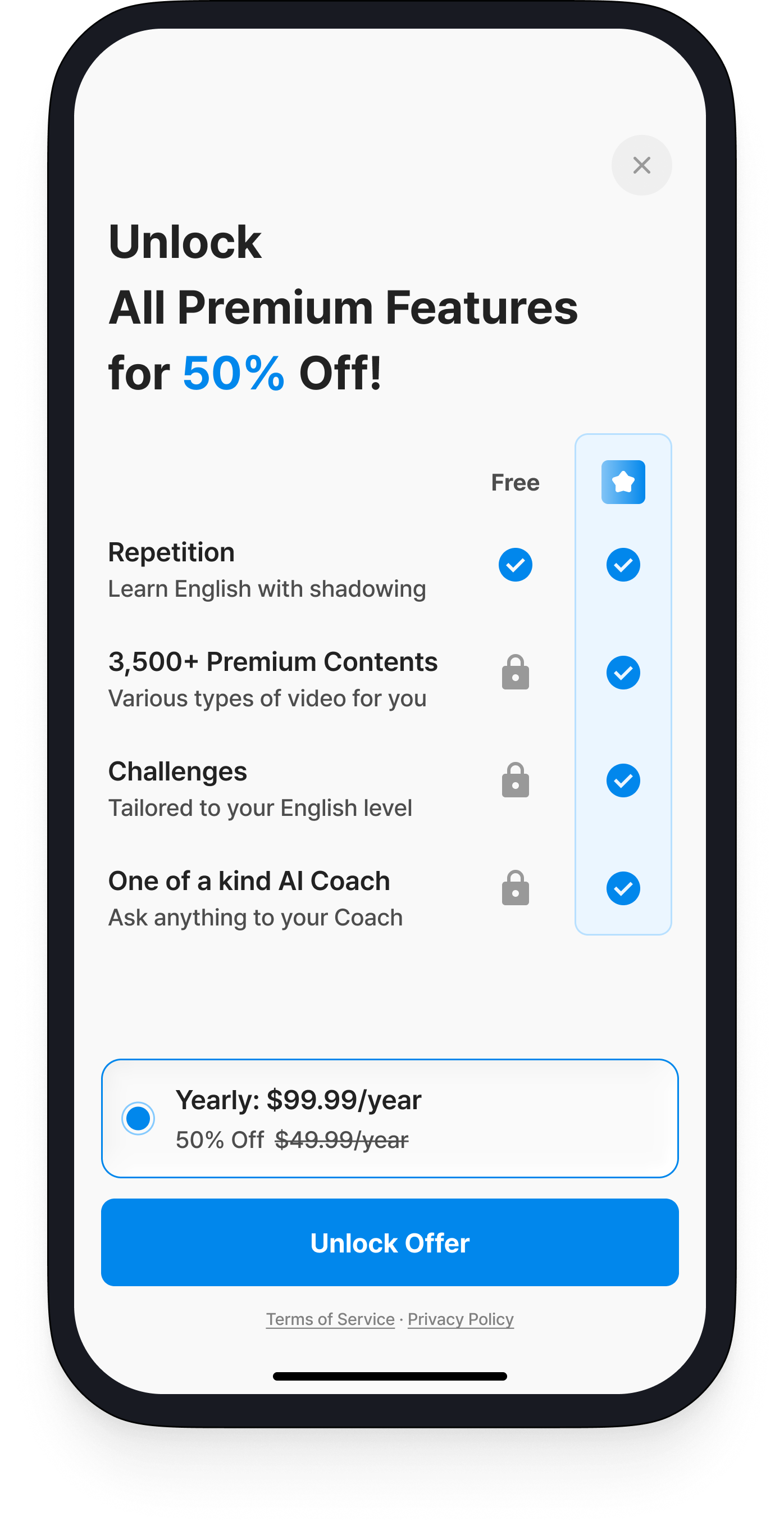Open the Privacy Policy link

[x=461, y=1319]
